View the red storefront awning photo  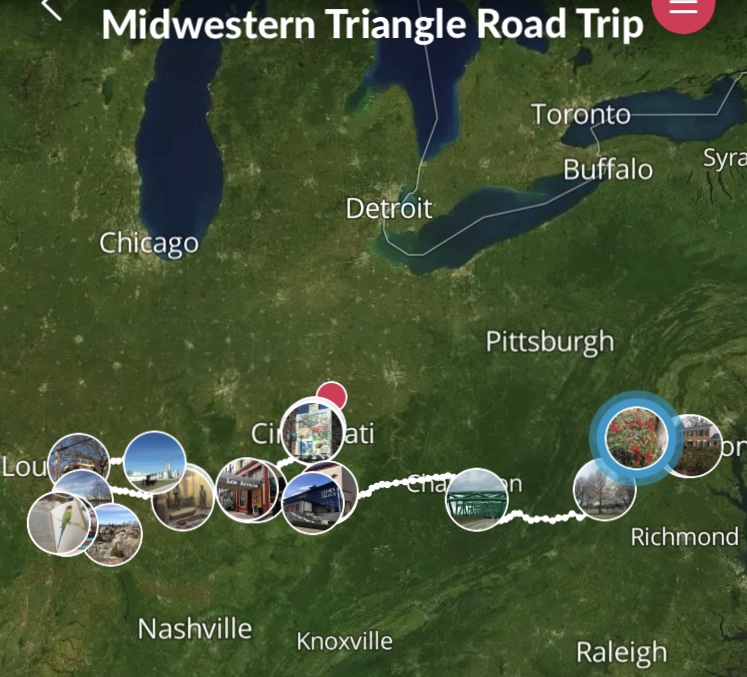point(240,488)
